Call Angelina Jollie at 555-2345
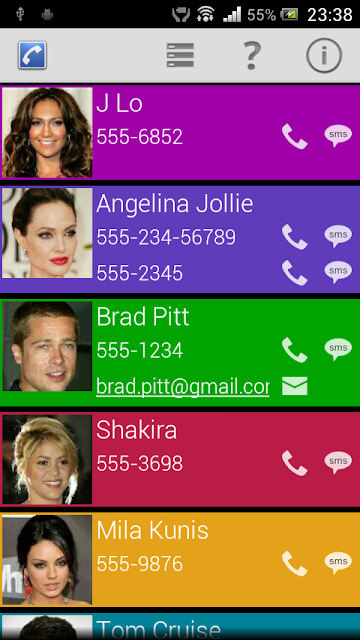360x640 pixels. click(x=295, y=273)
